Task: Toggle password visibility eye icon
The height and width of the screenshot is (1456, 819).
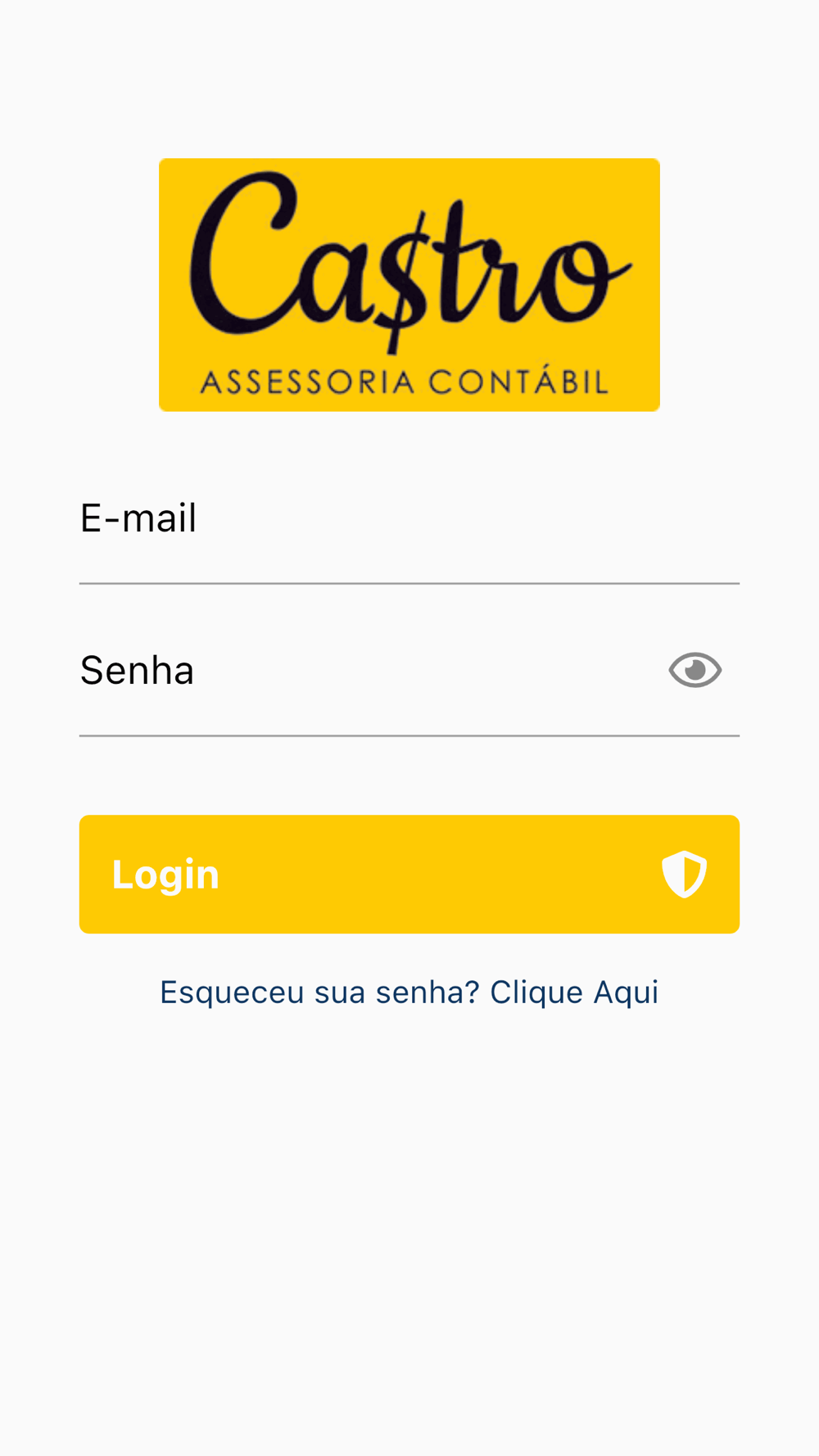Action: [695, 671]
